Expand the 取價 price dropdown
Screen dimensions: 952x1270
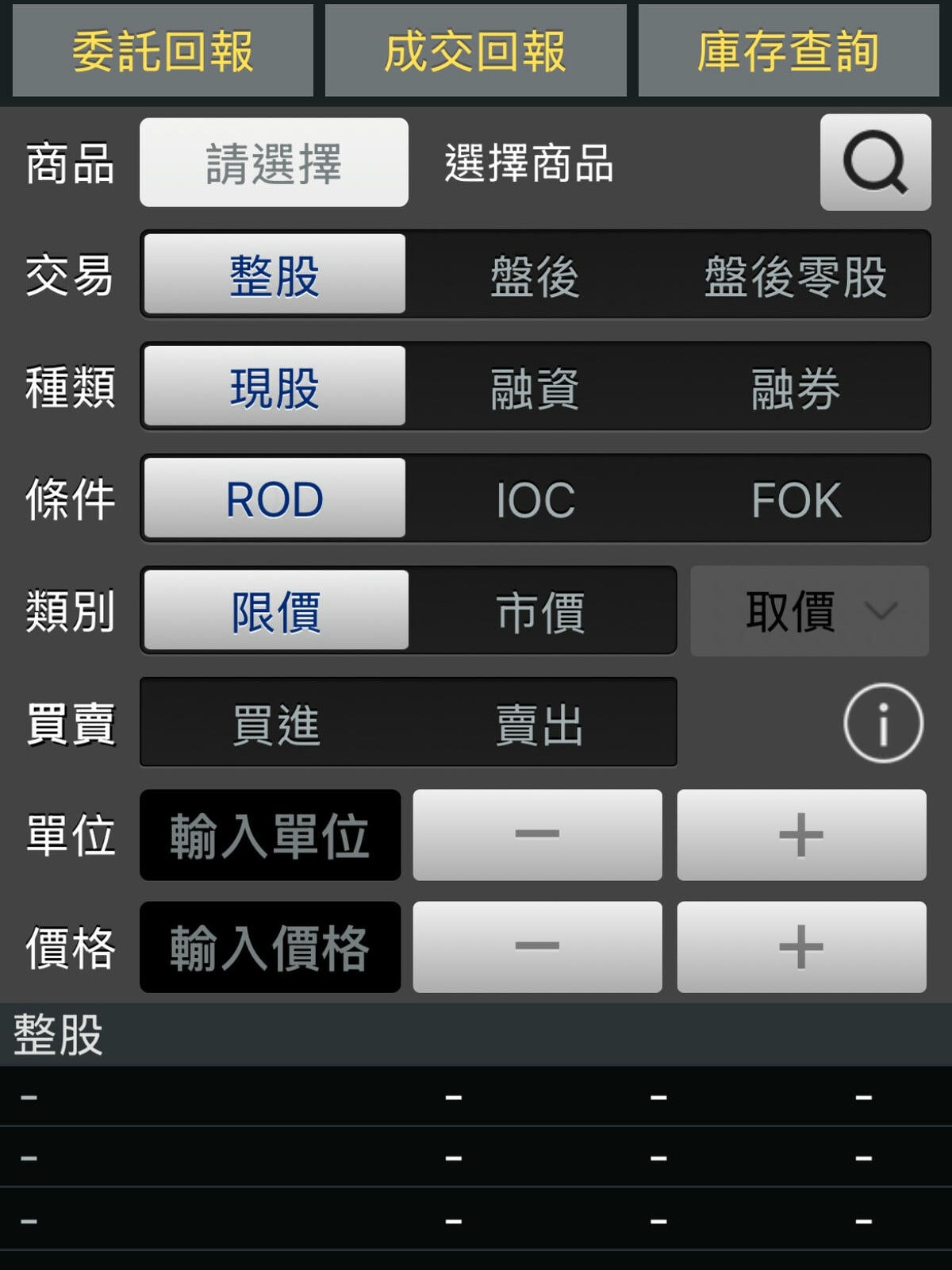809,611
